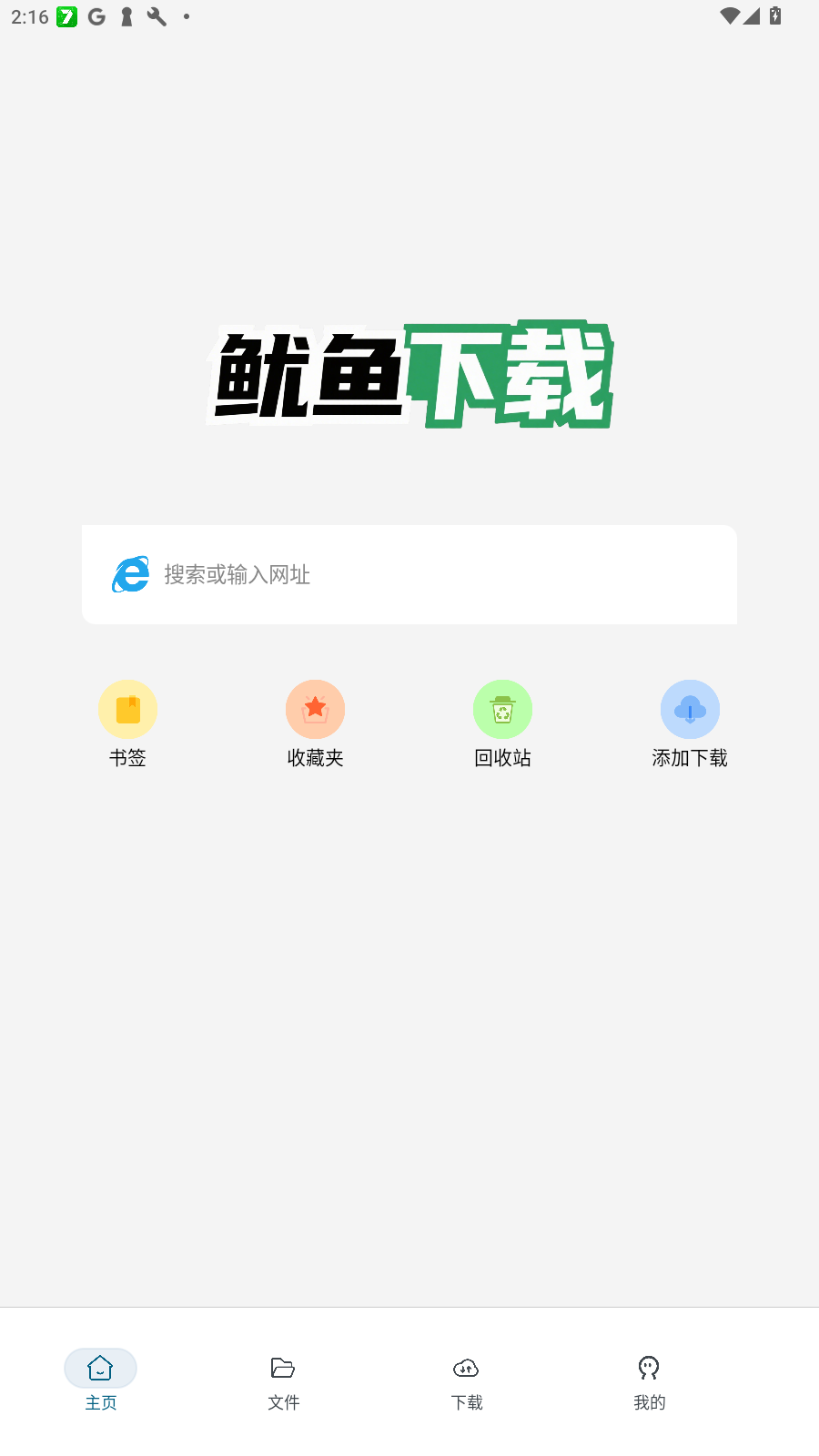Image resolution: width=819 pixels, height=1456 pixels.
Task: Open the 收藏夹 favorites star icon
Action: pyautogui.click(x=315, y=709)
